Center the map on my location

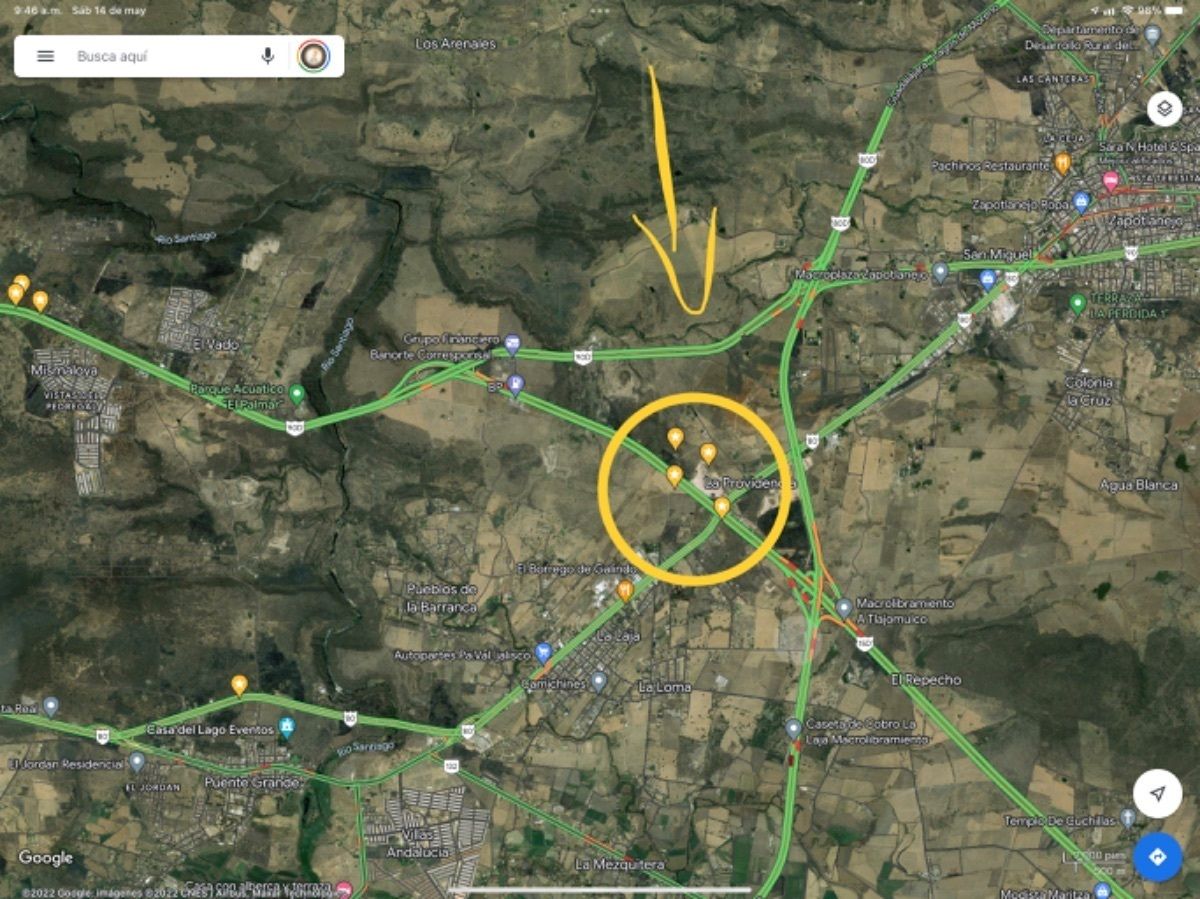(1157, 794)
